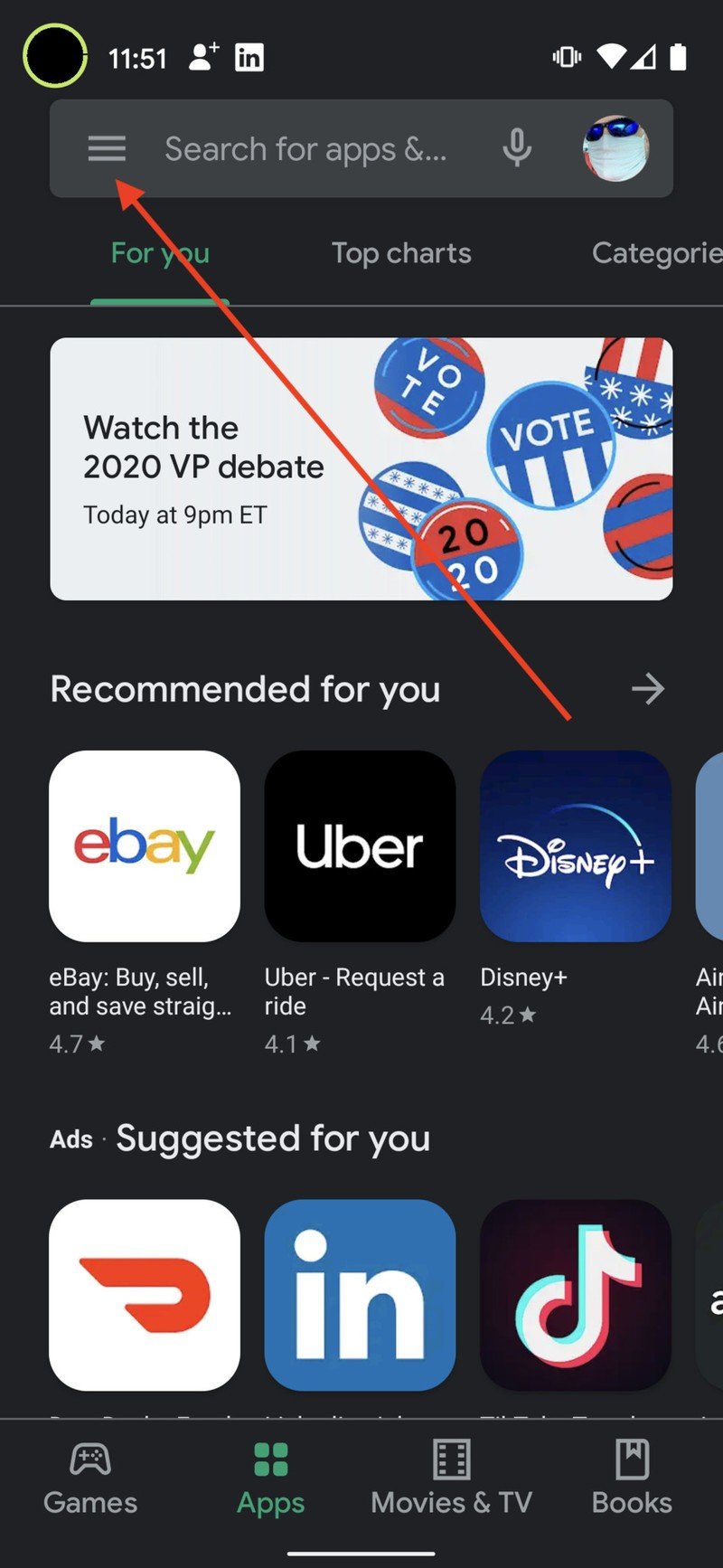Go to Movies & TV
723x1568 pixels.
pos(452,1478)
